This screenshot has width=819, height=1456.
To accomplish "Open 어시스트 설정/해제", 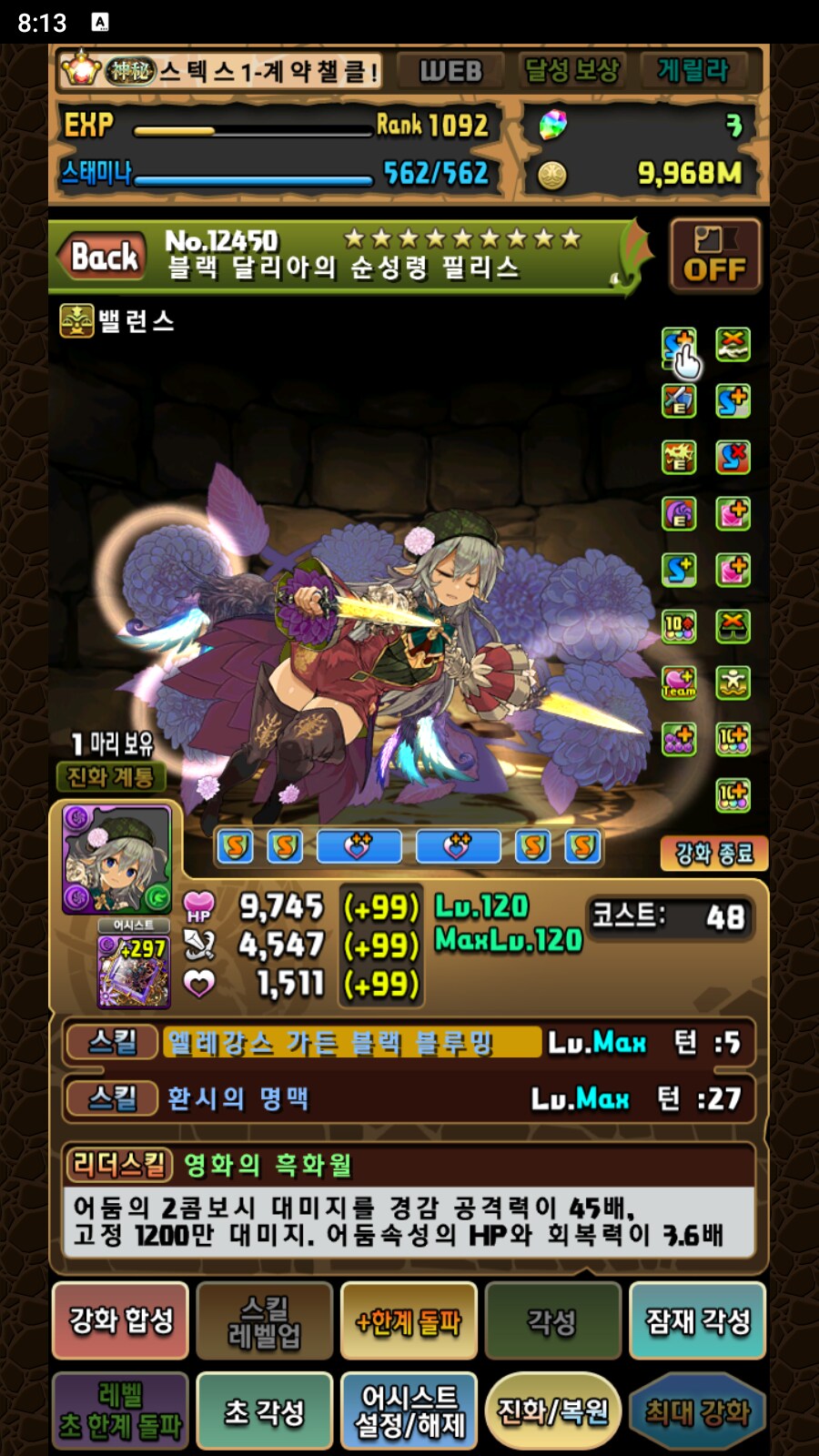I will coord(409,1410).
